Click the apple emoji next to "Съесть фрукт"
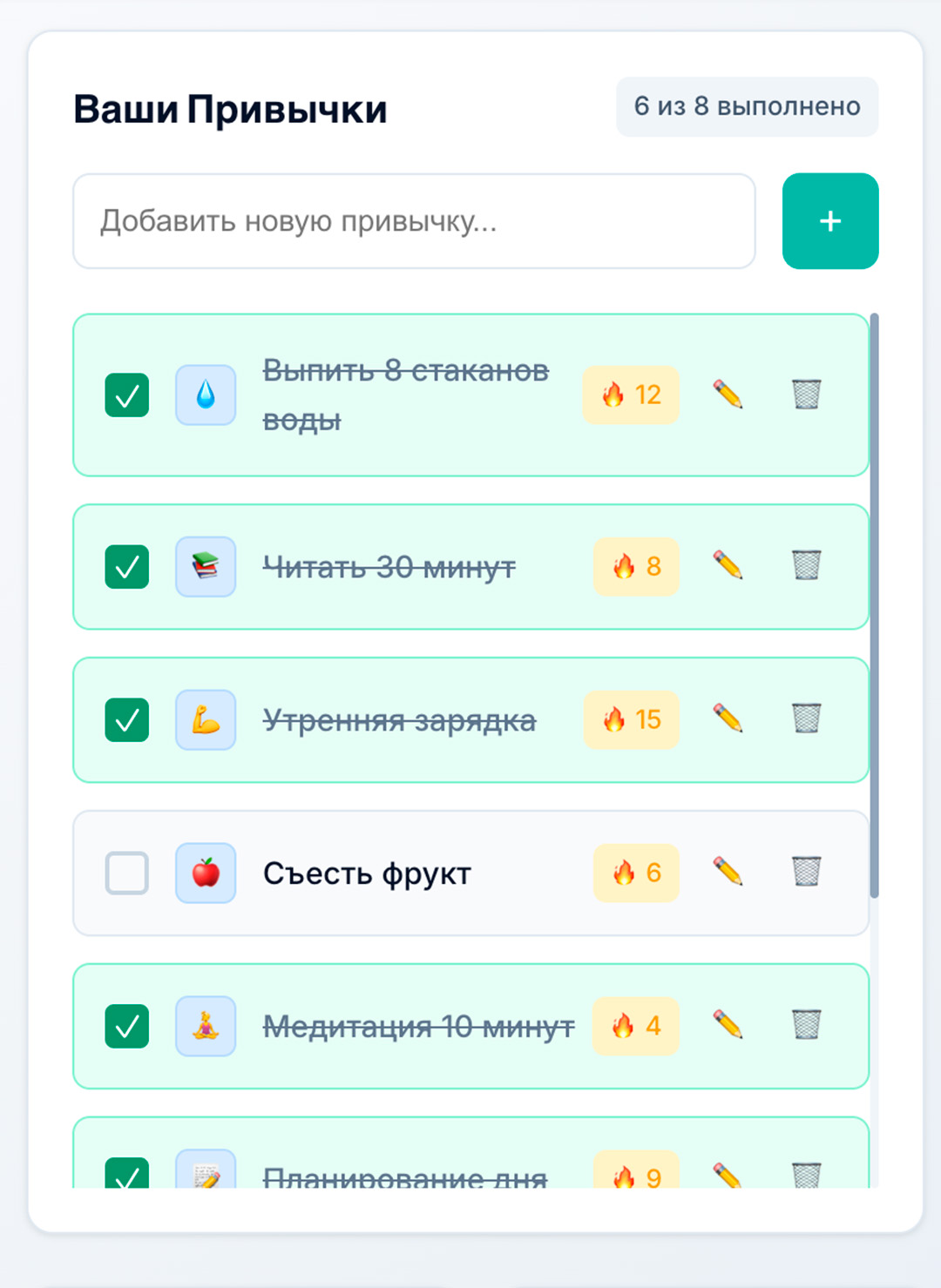The image size is (941, 1288). click(206, 873)
